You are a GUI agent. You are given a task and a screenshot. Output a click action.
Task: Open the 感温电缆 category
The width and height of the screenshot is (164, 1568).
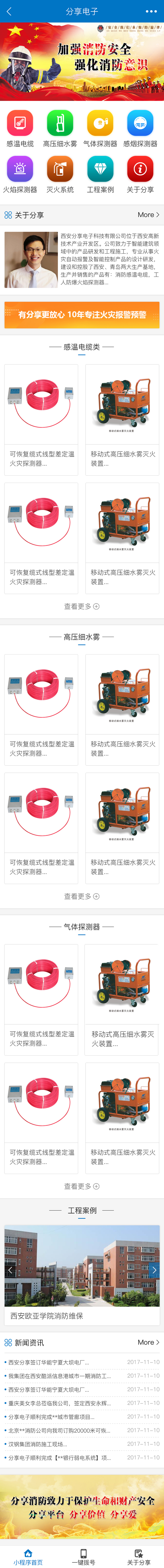[20, 128]
